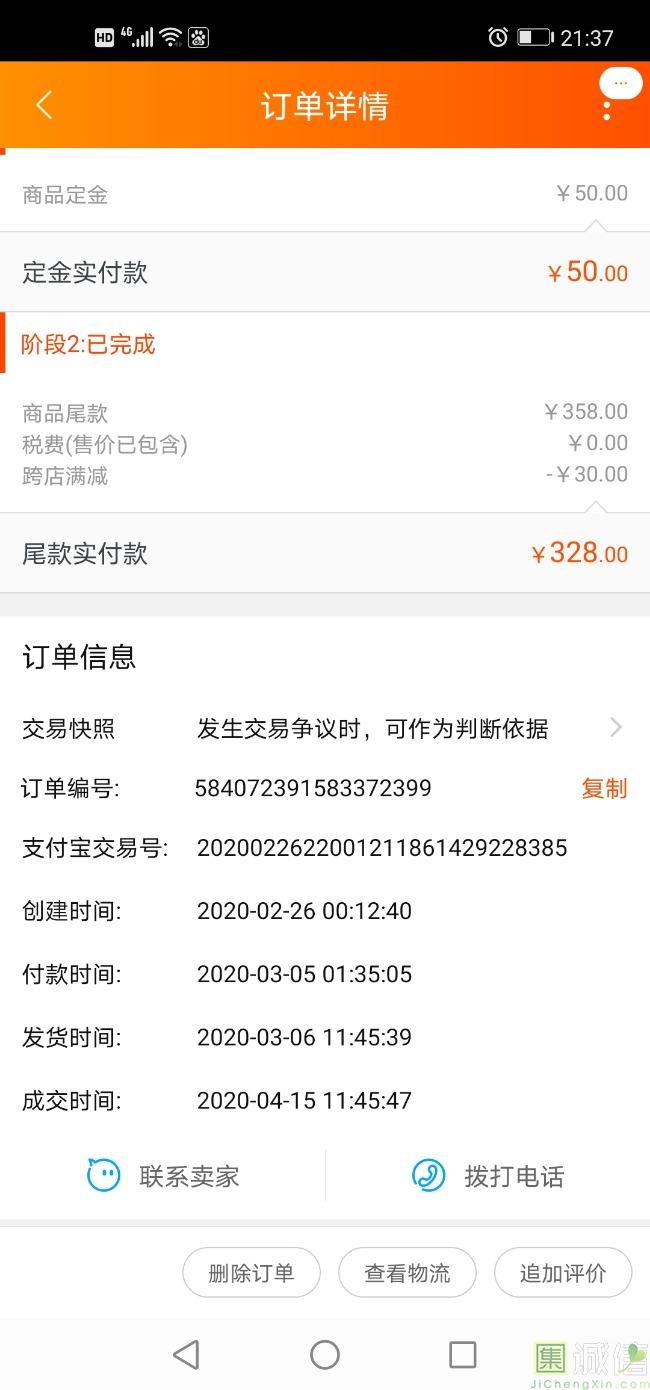This screenshot has width=650, height=1390.
Task: Delete this order with 删除订单
Action: click(x=251, y=1273)
